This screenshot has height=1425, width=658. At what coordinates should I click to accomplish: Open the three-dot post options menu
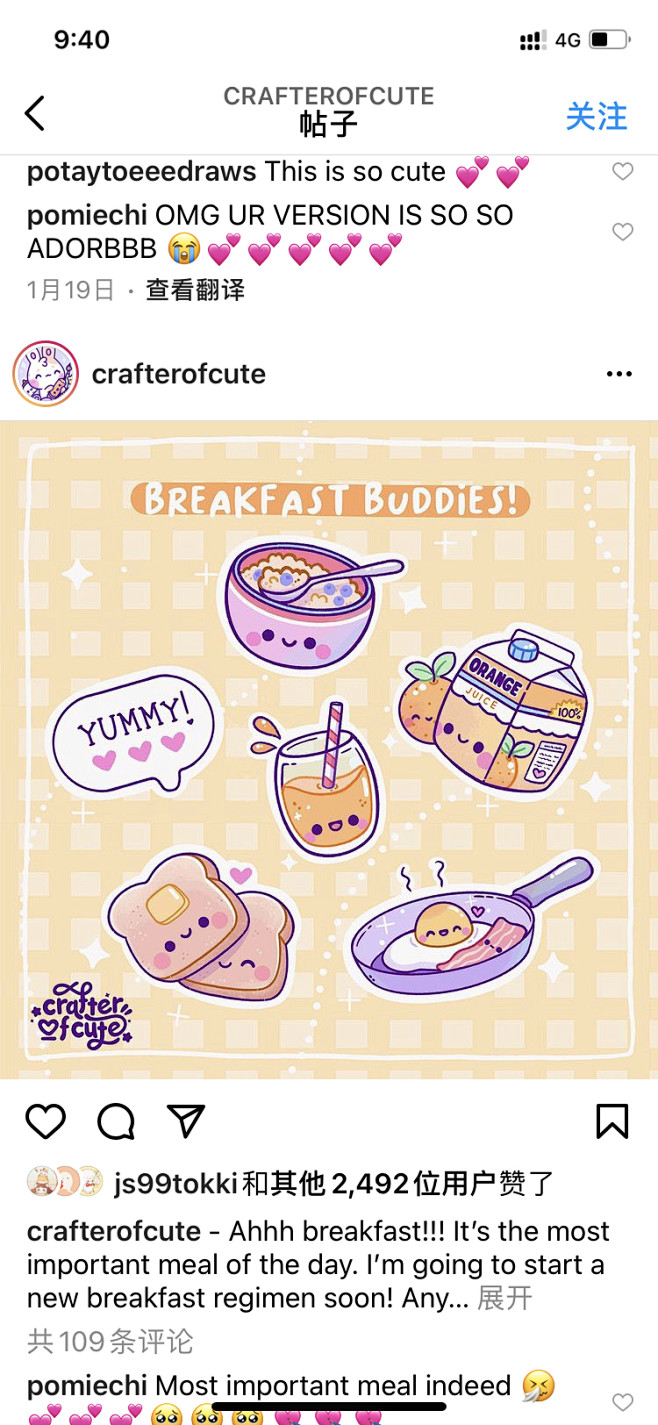coord(619,374)
